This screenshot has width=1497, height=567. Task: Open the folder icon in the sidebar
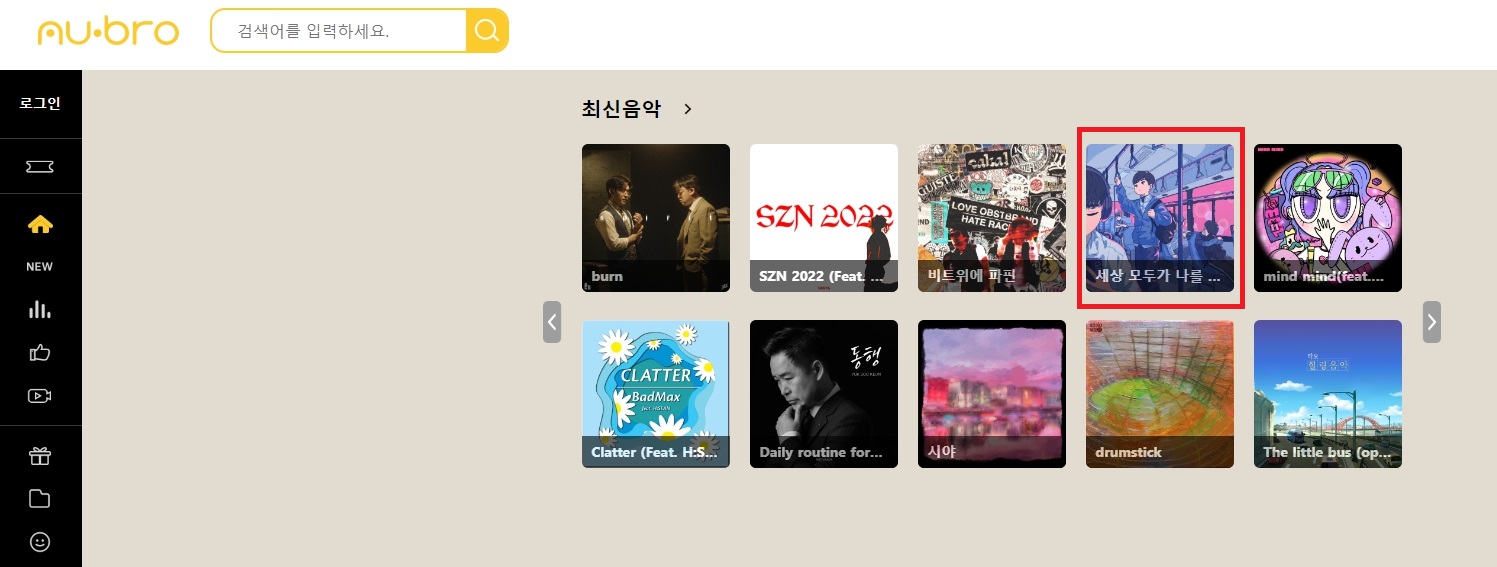[40, 499]
